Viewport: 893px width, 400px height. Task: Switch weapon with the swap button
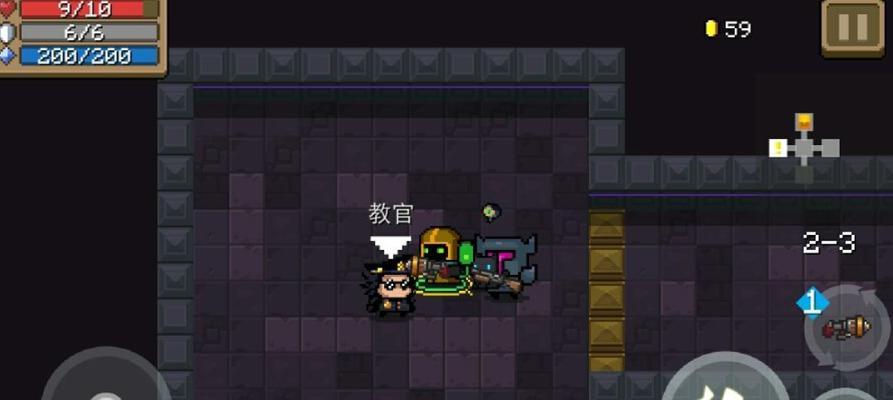click(847, 328)
